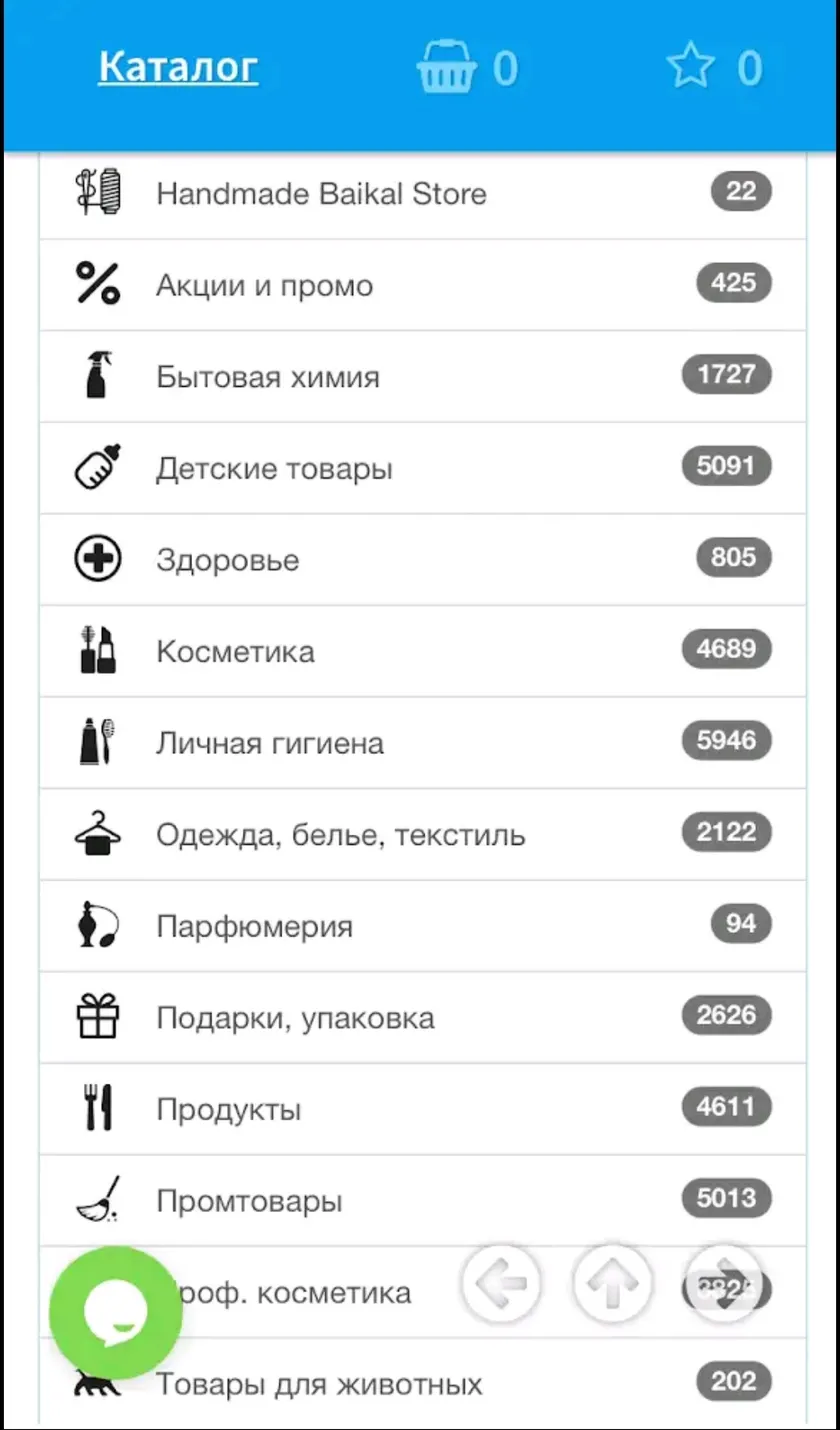Browse Детские товары category
Screen dimensions: 840x1430
point(422,468)
